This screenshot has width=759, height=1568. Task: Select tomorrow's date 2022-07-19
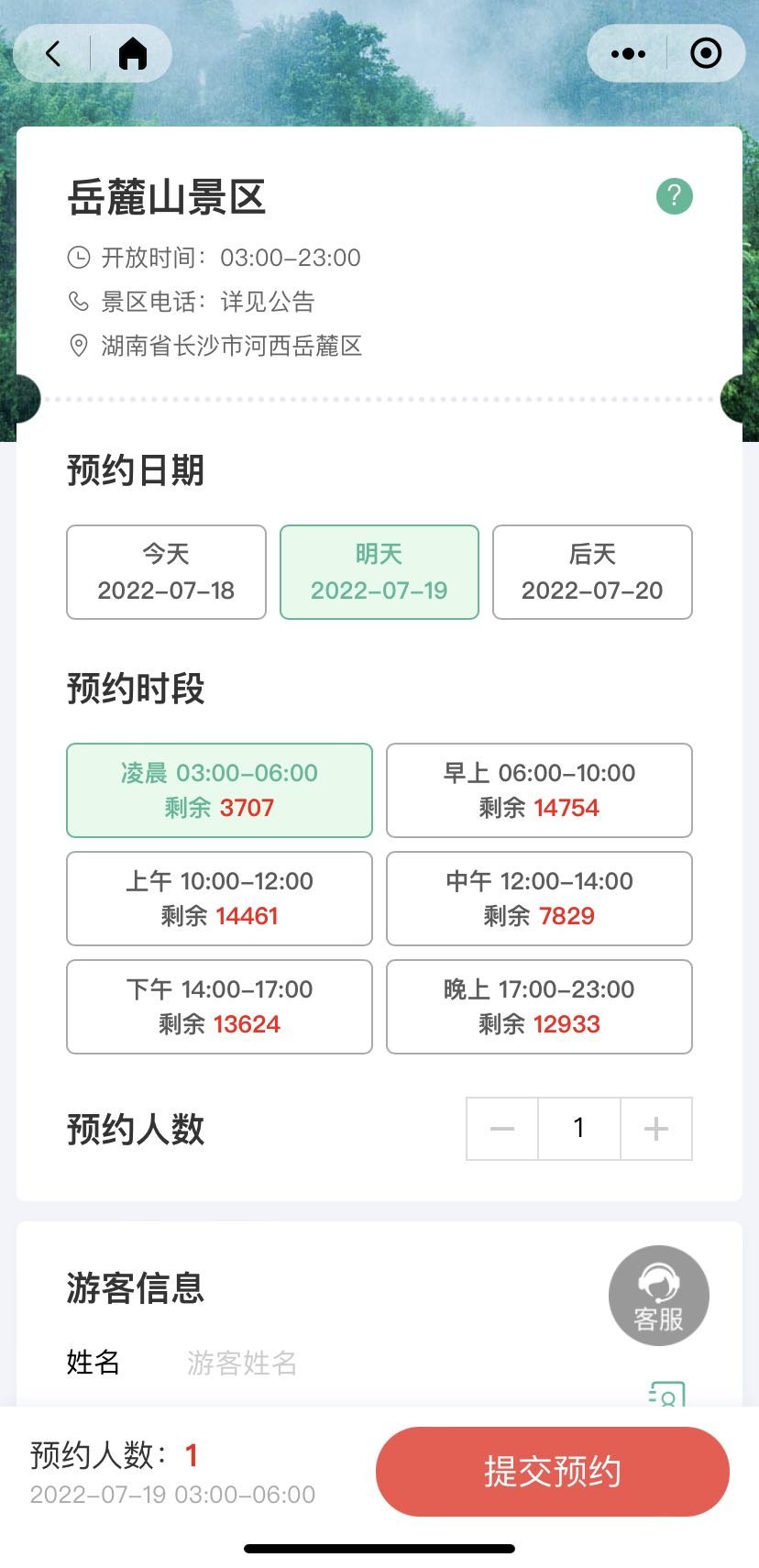(379, 572)
